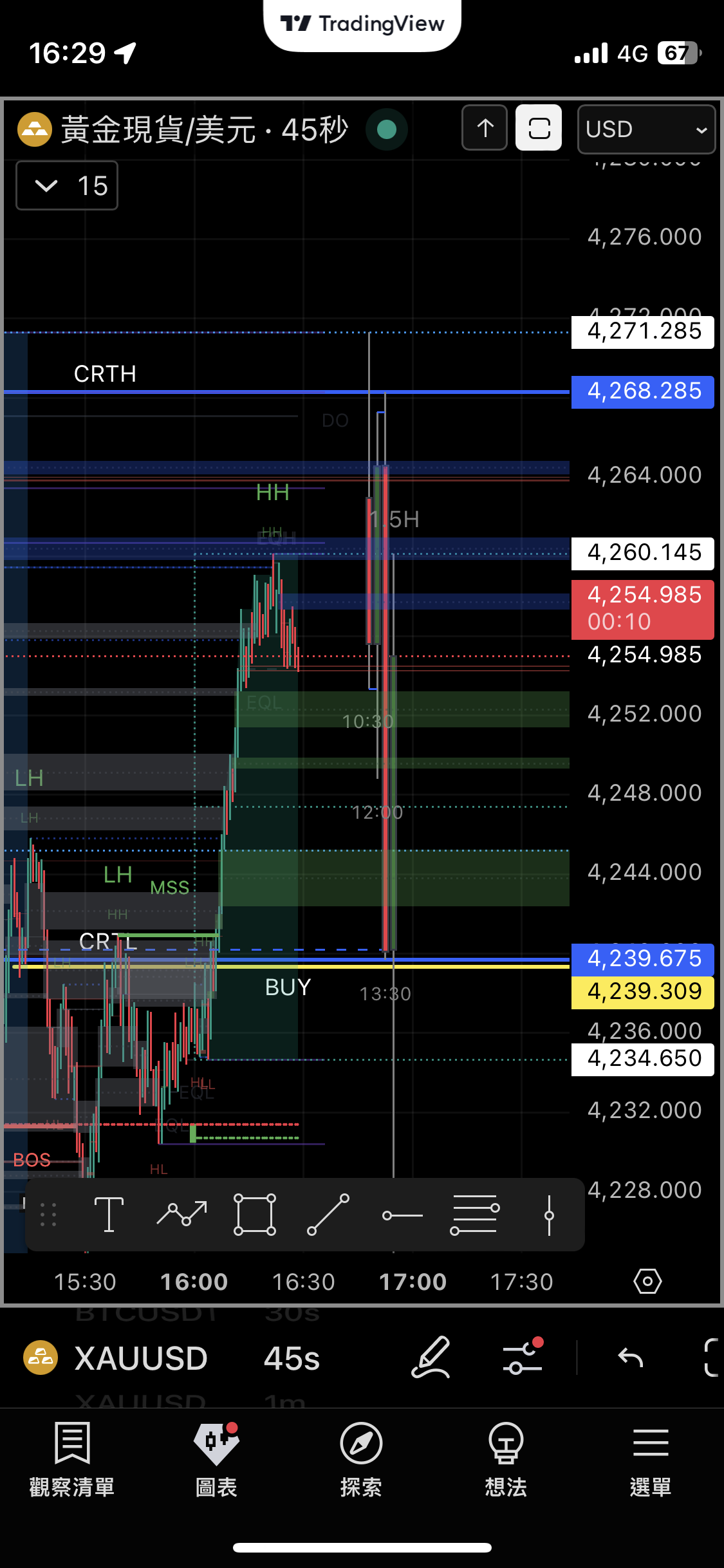Open chart settings sliders icon
Screen dimensions: 724x1568
[x=523, y=1357]
